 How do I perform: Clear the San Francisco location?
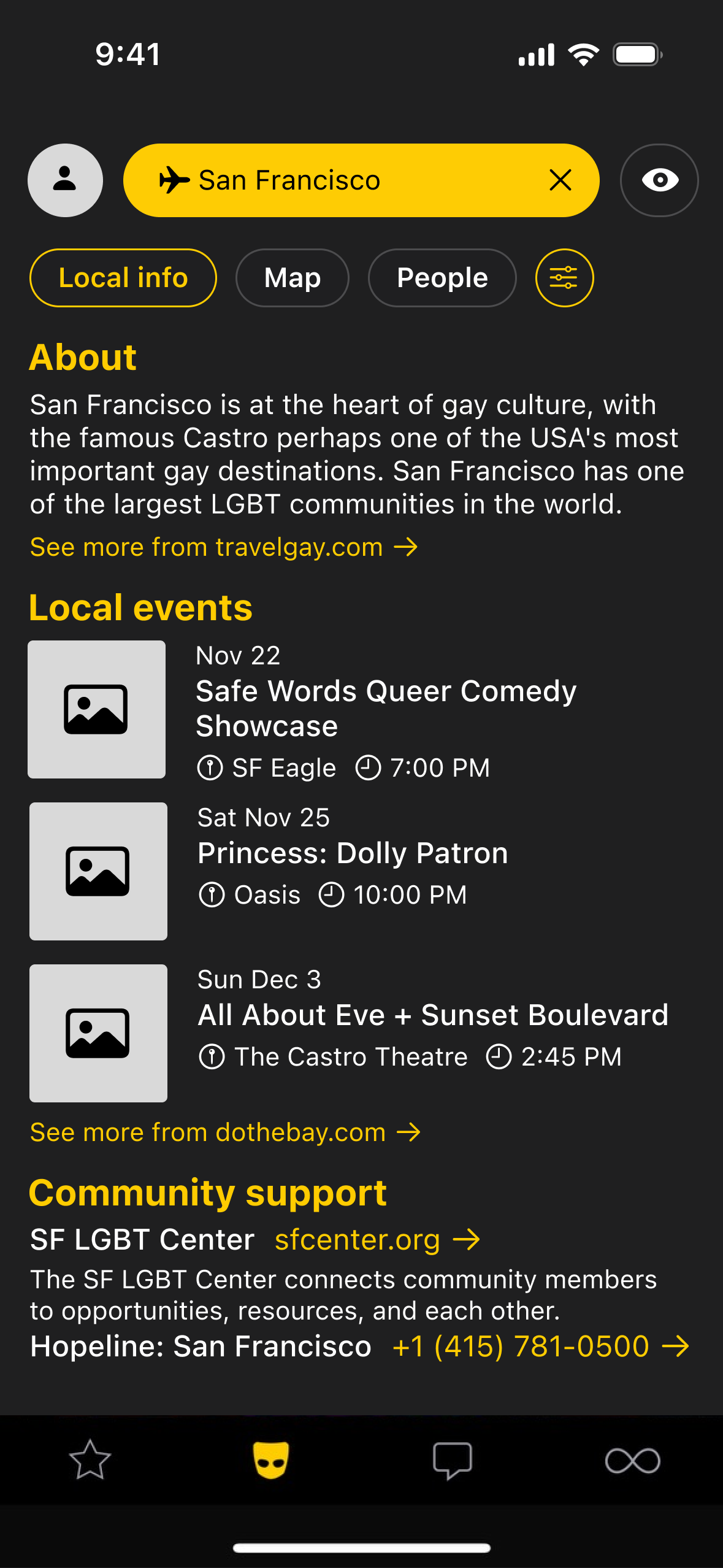pyautogui.click(x=560, y=180)
